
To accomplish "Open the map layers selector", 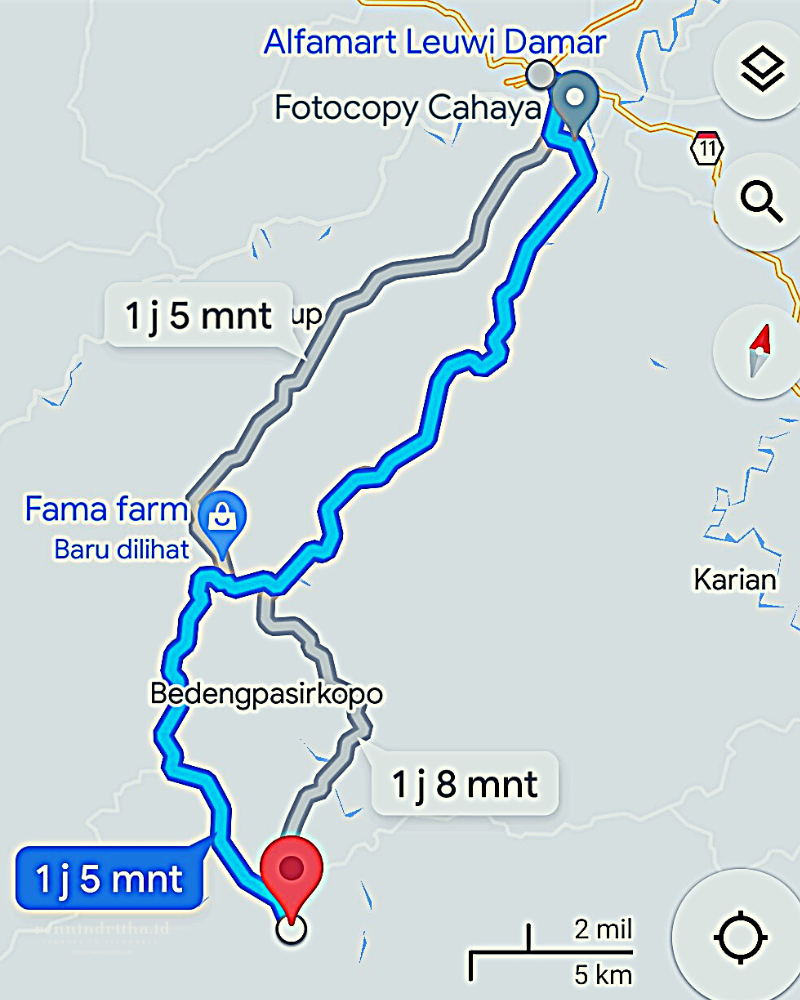I will 762,70.
